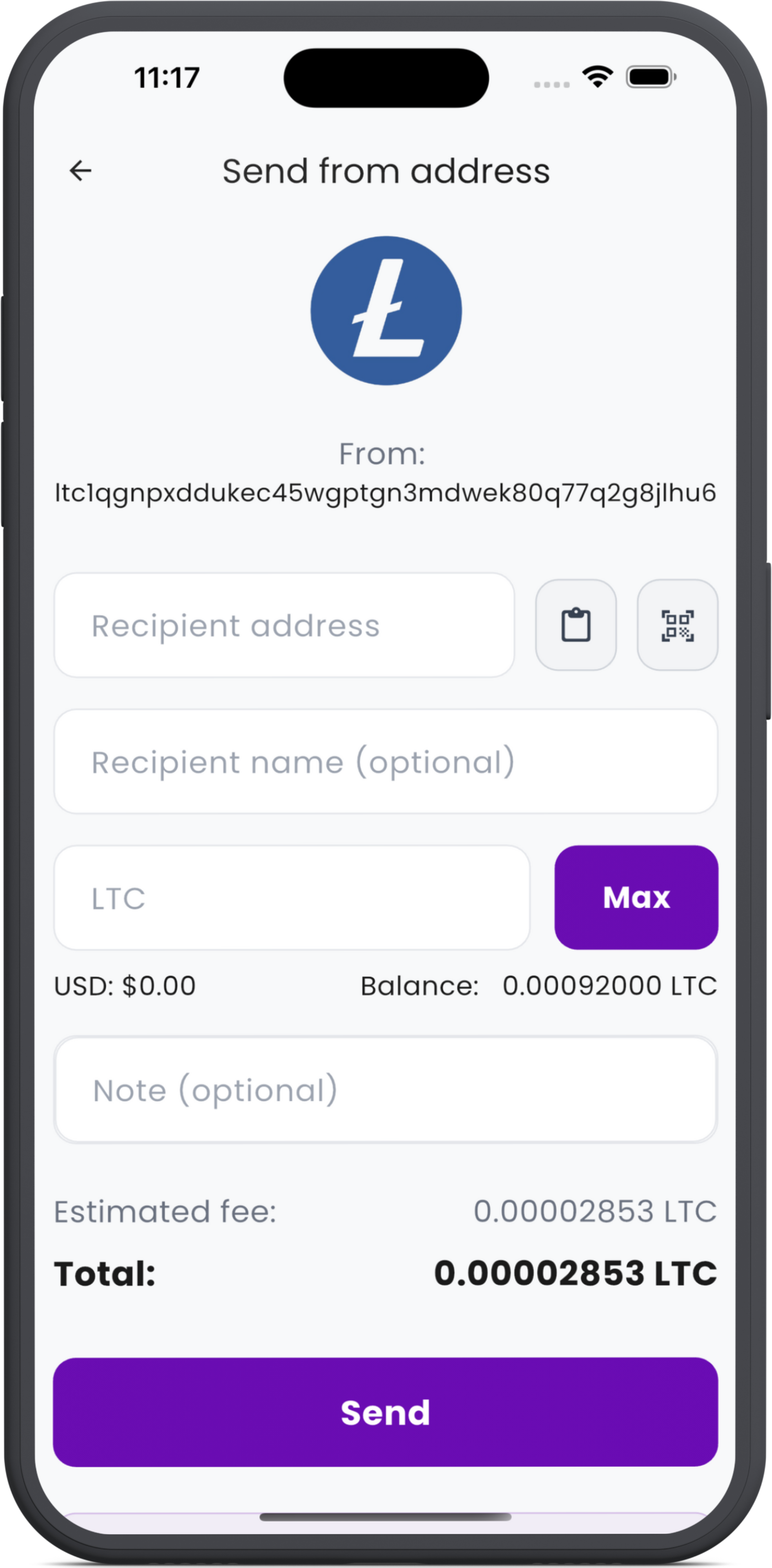This screenshot has width=772, height=1568.
Task: Tap the Recipient address field
Action: [284, 625]
